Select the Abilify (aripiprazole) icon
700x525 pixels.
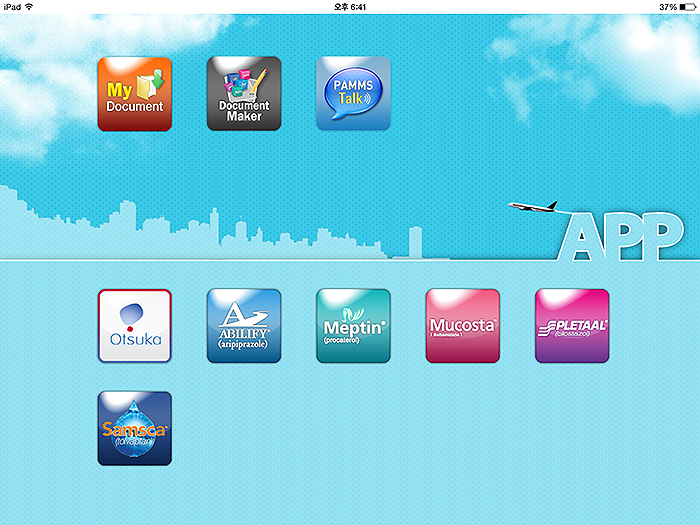(244, 326)
